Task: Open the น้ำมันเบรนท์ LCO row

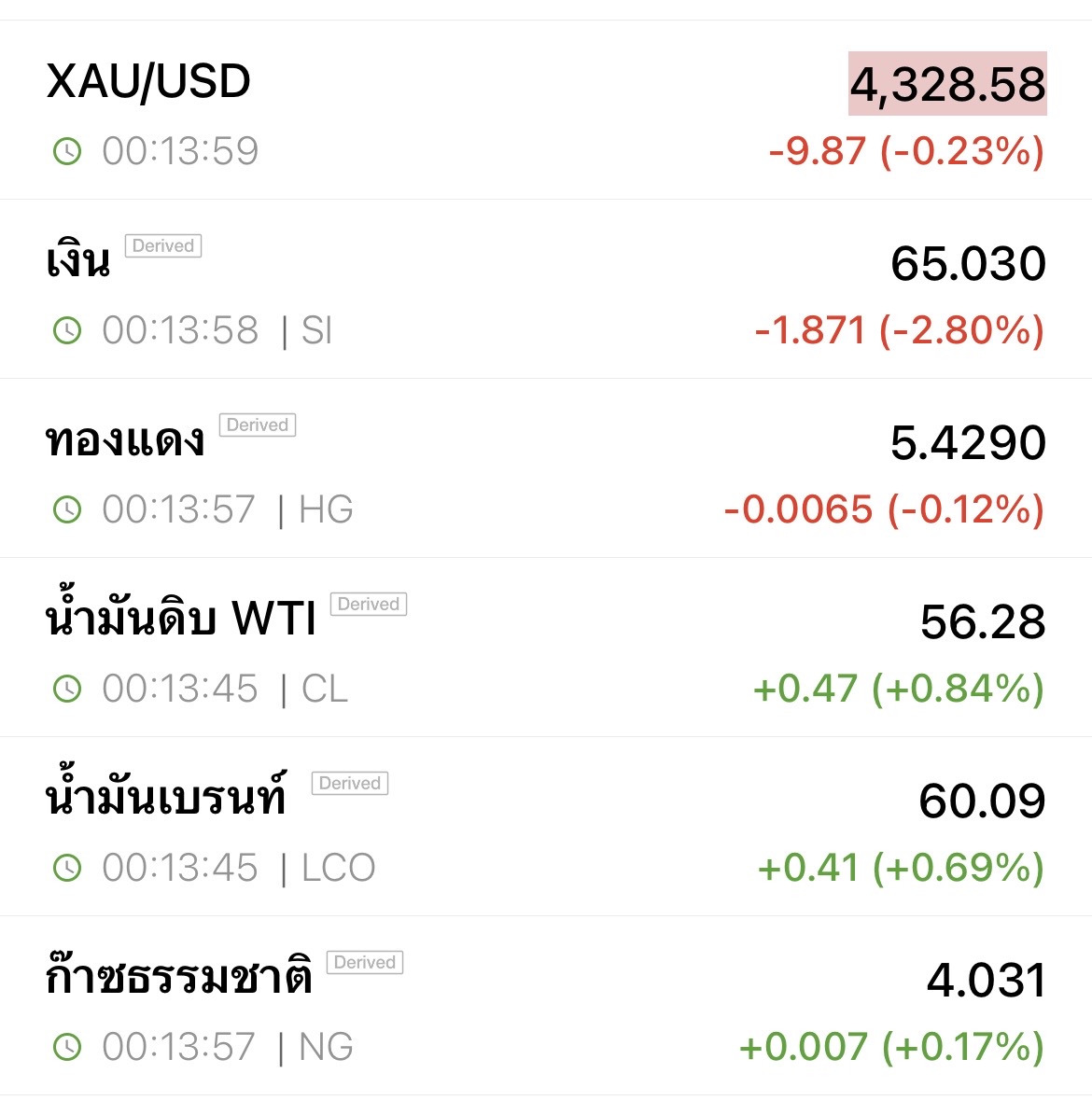Action: click(x=546, y=827)
